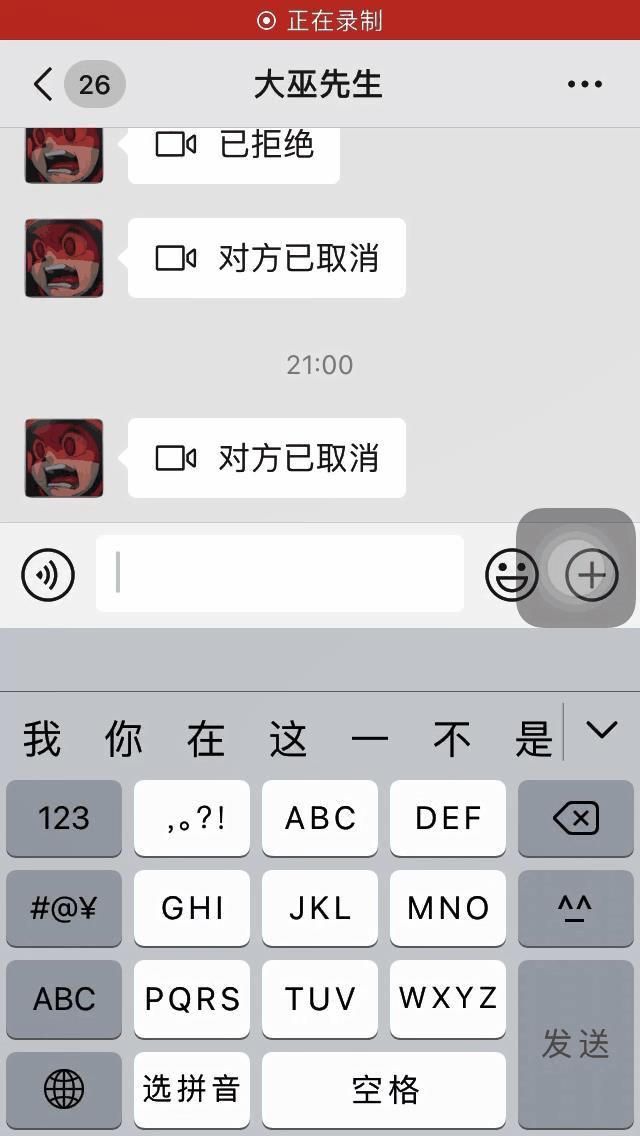Hit the backspace key
640x1136 pixels.
point(576,818)
